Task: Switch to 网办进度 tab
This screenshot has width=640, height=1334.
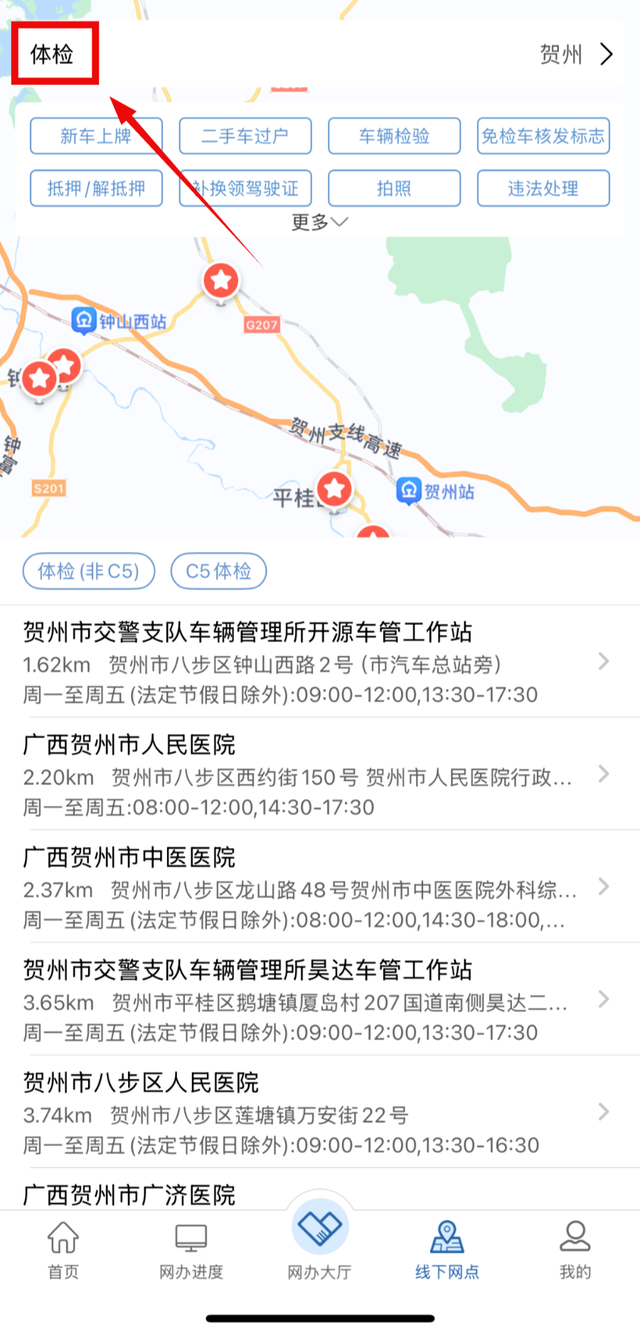Action: click(191, 1248)
